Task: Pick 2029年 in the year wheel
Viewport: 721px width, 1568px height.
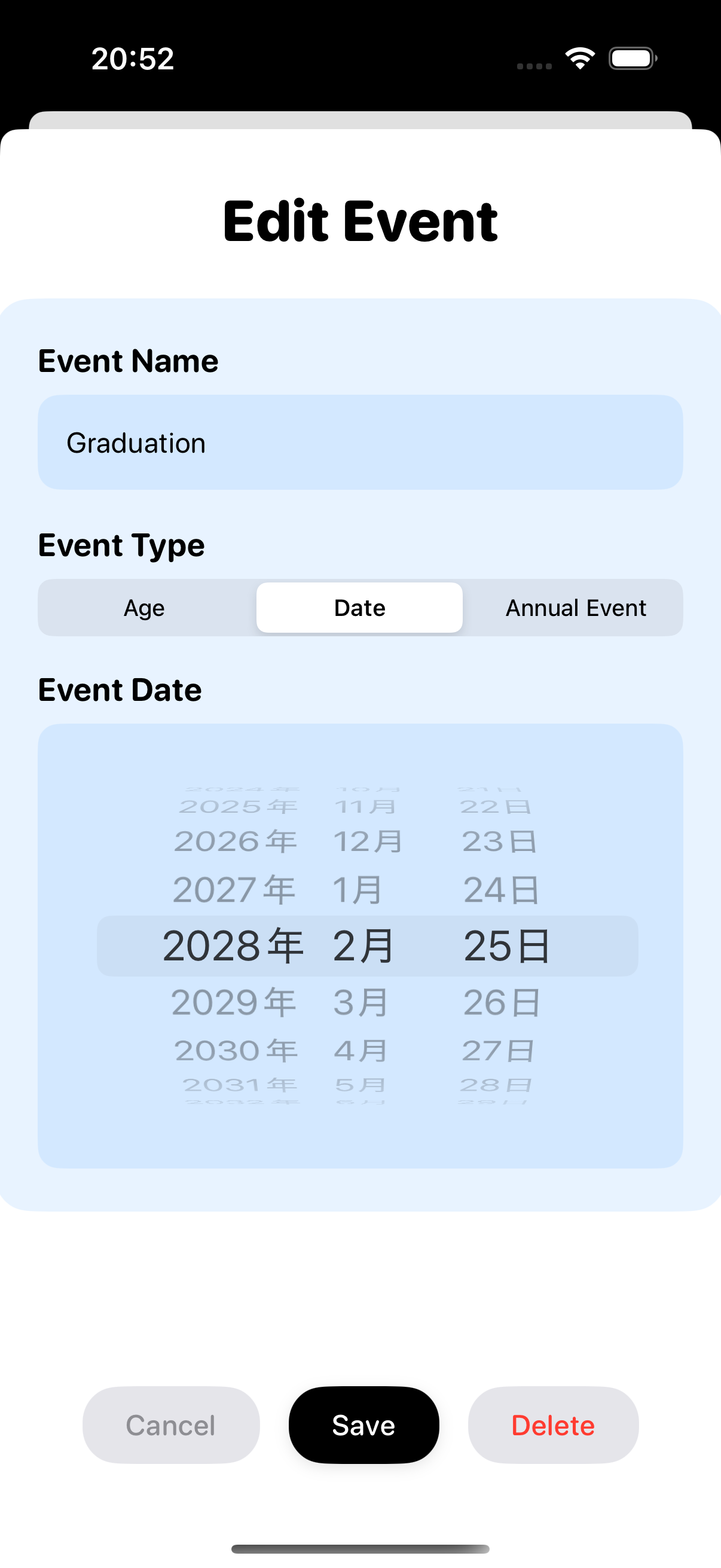Action: [x=234, y=1002]
